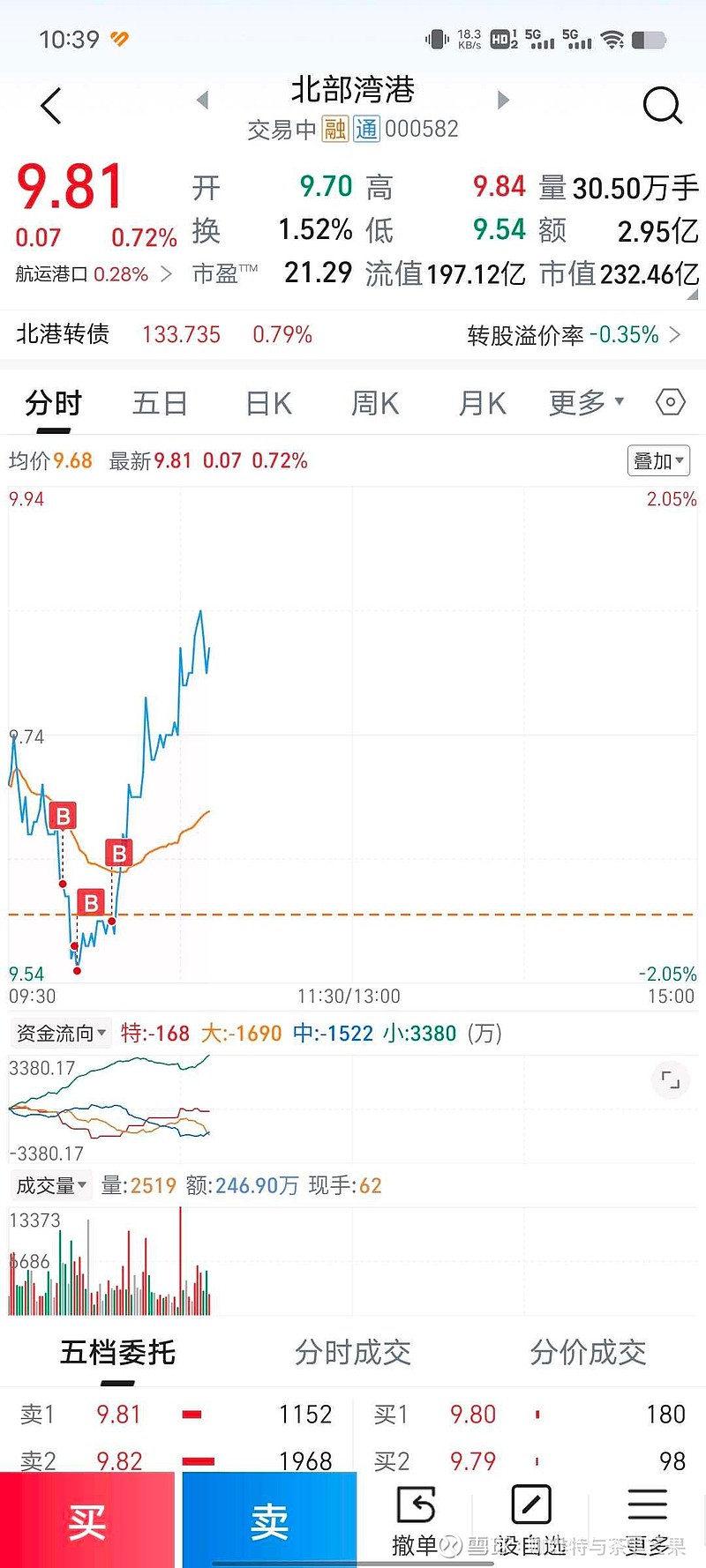The image size is (706, 1568).
Task: Tap the fullscreen expand icon on fund flow chart
Action: pyautogui.click(x=671, y=1079)
